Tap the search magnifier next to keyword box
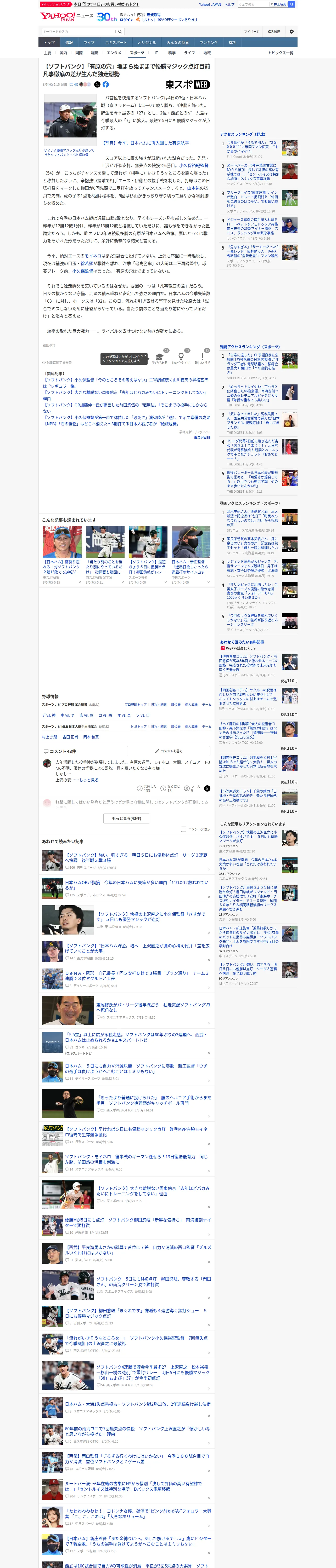The height and width of the screenshot is (1568, 336). [x=120, y=32]
